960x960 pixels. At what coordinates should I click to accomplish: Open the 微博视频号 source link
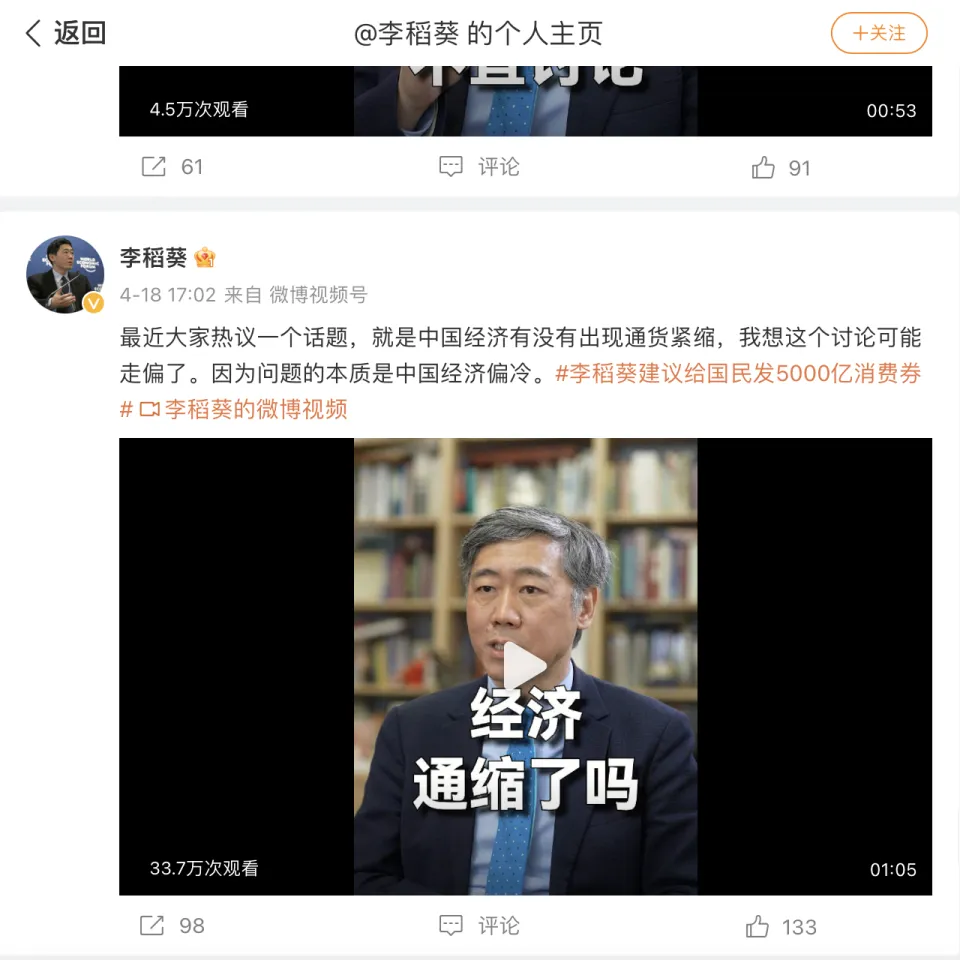(318, 295)
